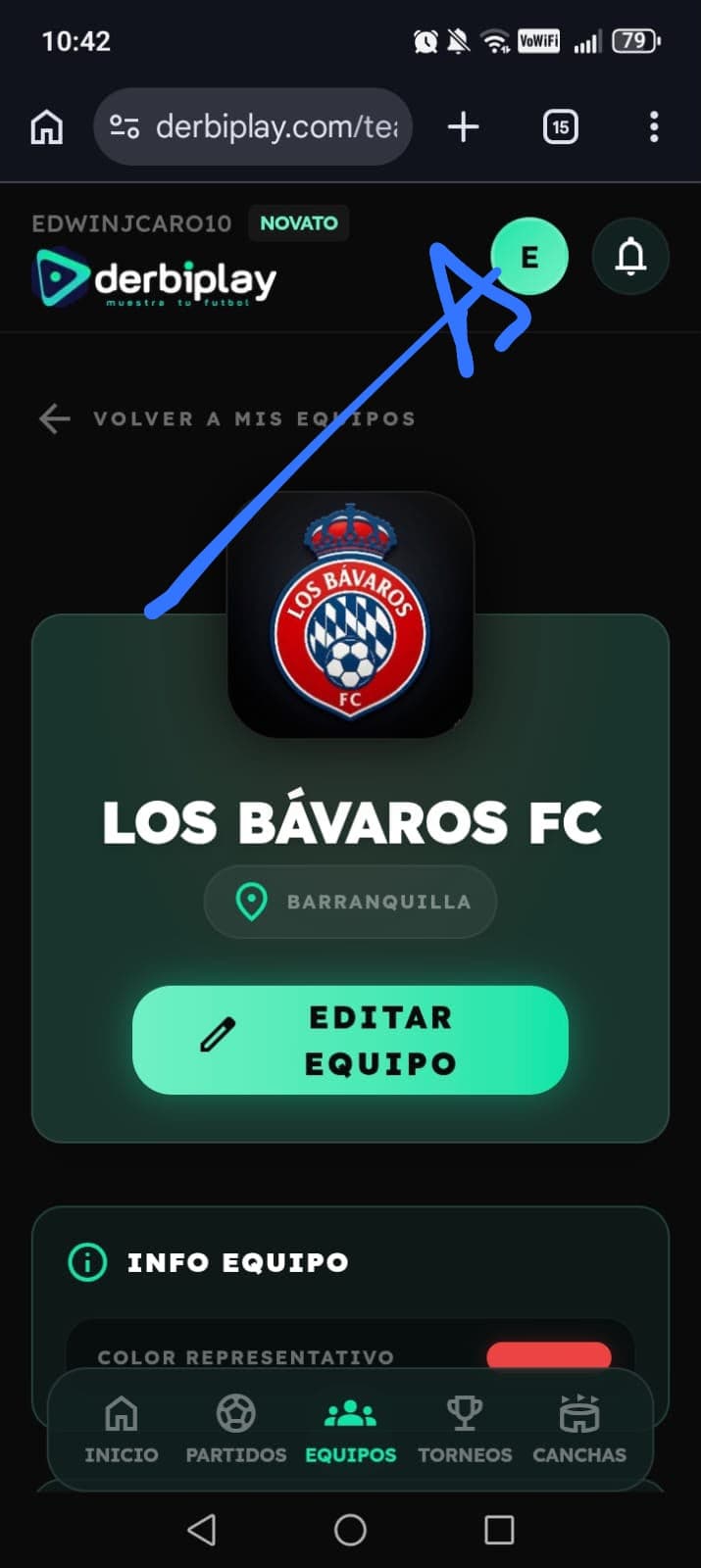Switch to the Inicio tab
Image resolution: width=701 pixels, height=1568 pixels.
[122, 1430]
